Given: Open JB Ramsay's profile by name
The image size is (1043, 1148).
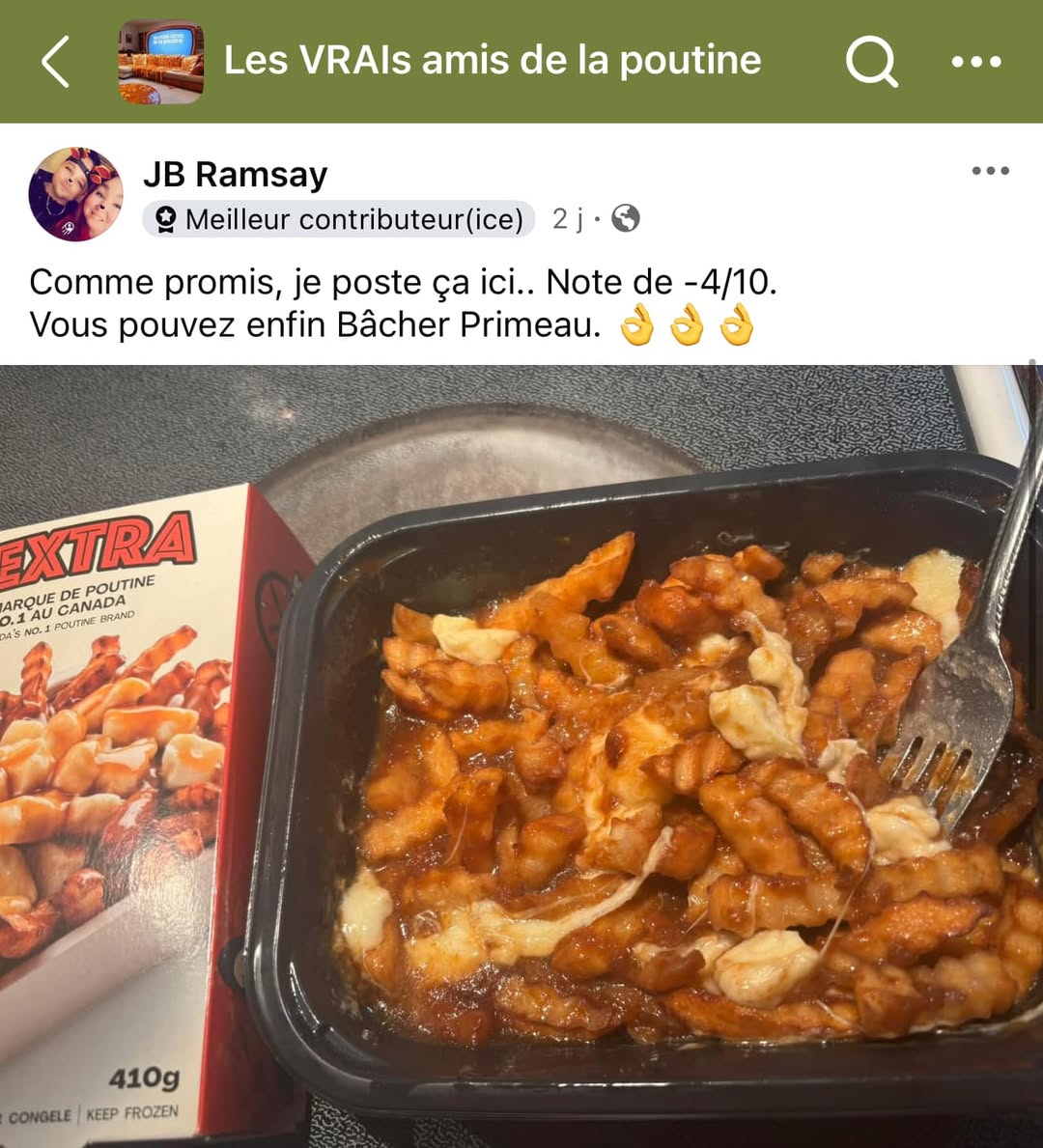Looking at the screenshot, I should [235, 175].
